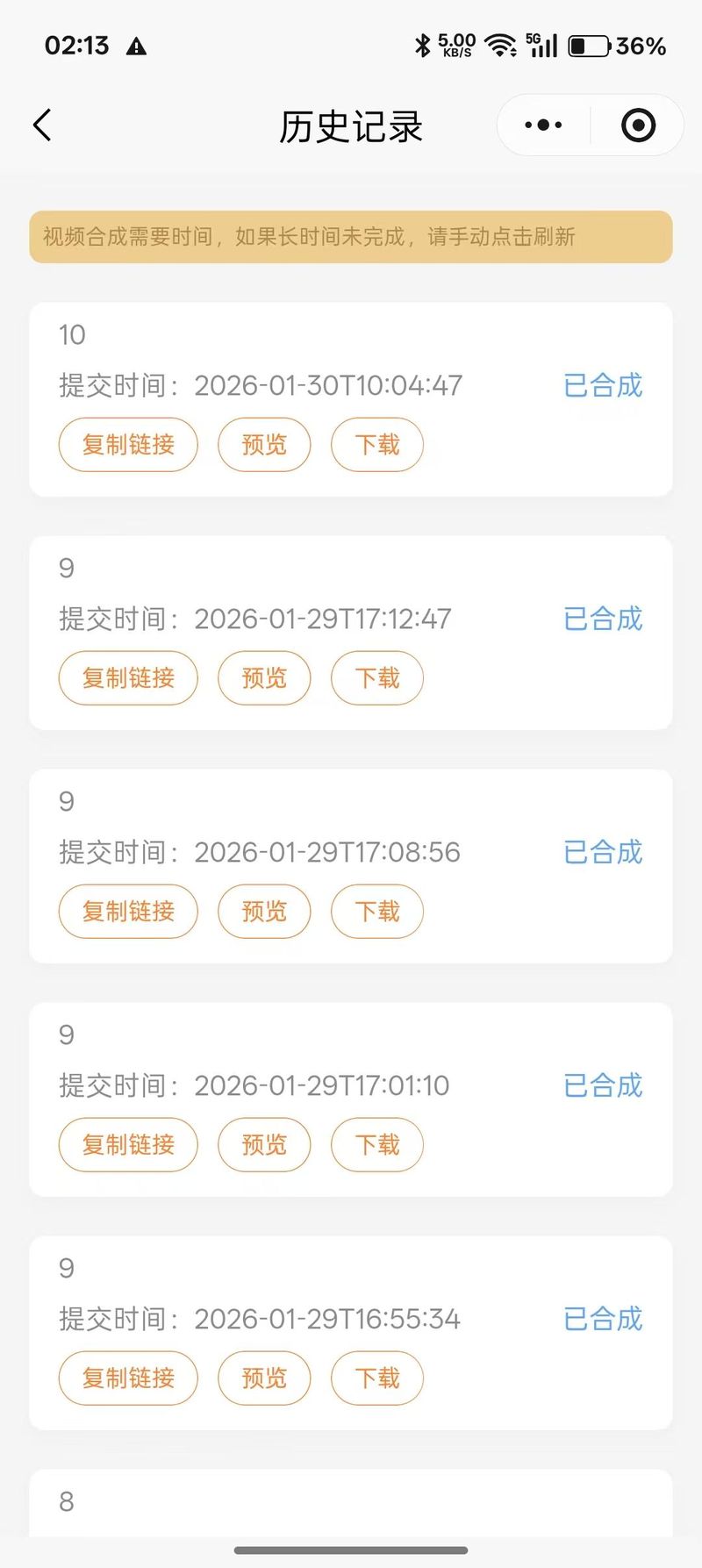Download the video submitted at 10:04:47
The image size is (702, 1568).
click(377, 445)
